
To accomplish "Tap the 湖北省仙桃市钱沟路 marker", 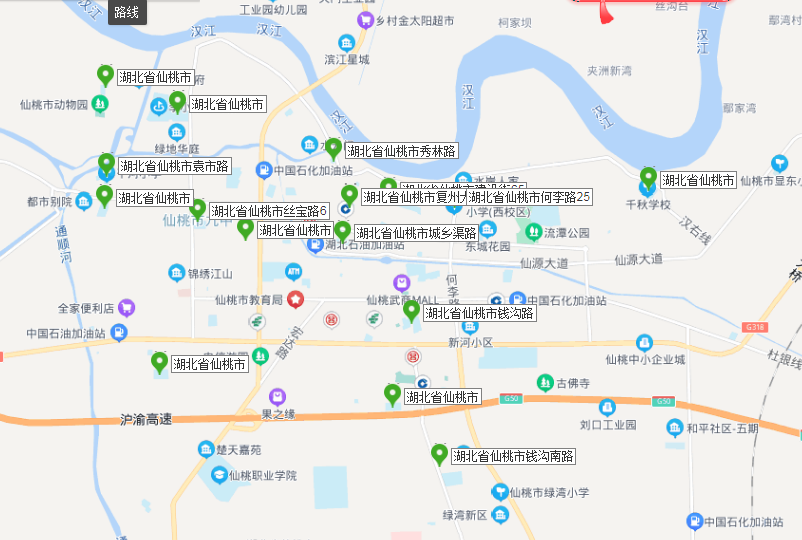I will (x=411, y=311).
